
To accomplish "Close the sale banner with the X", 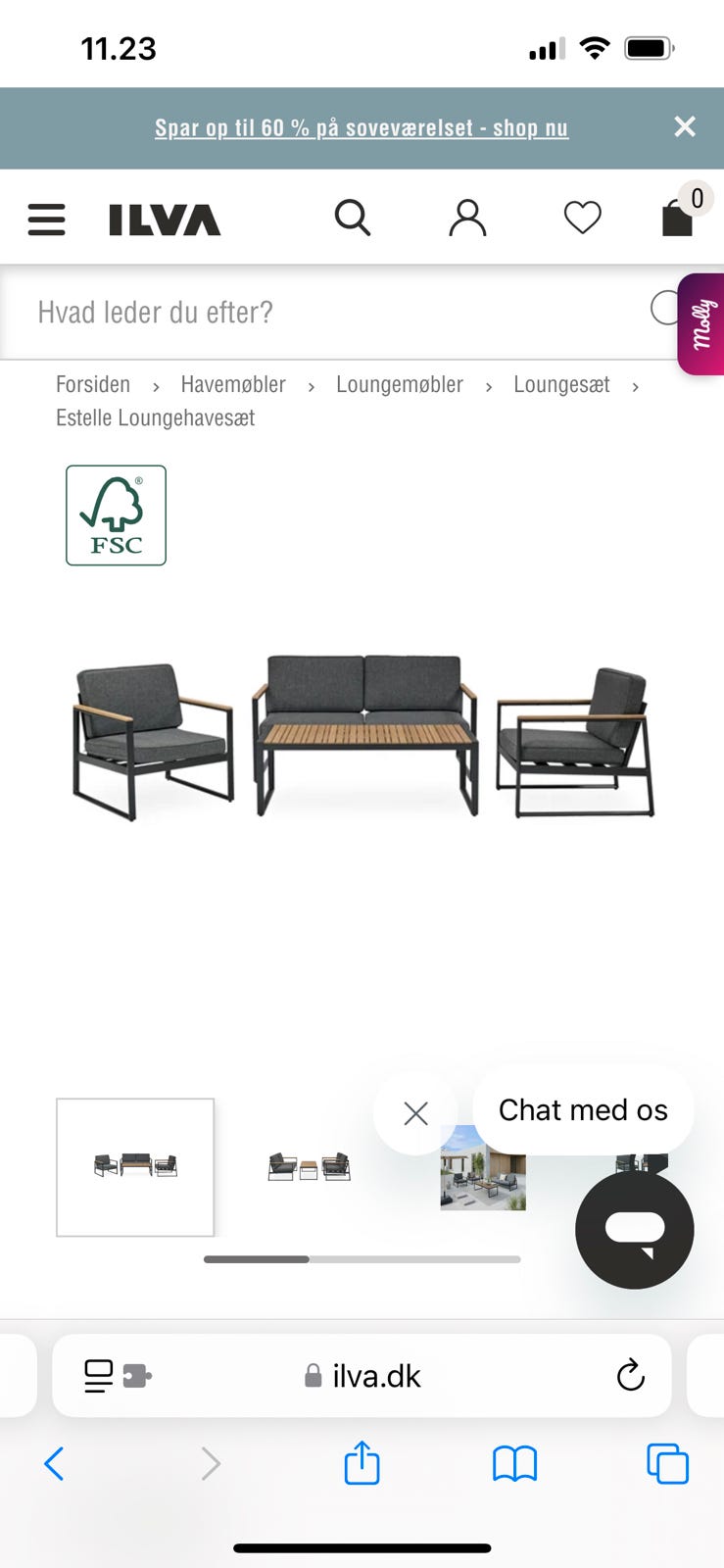I will click(684, 126).
